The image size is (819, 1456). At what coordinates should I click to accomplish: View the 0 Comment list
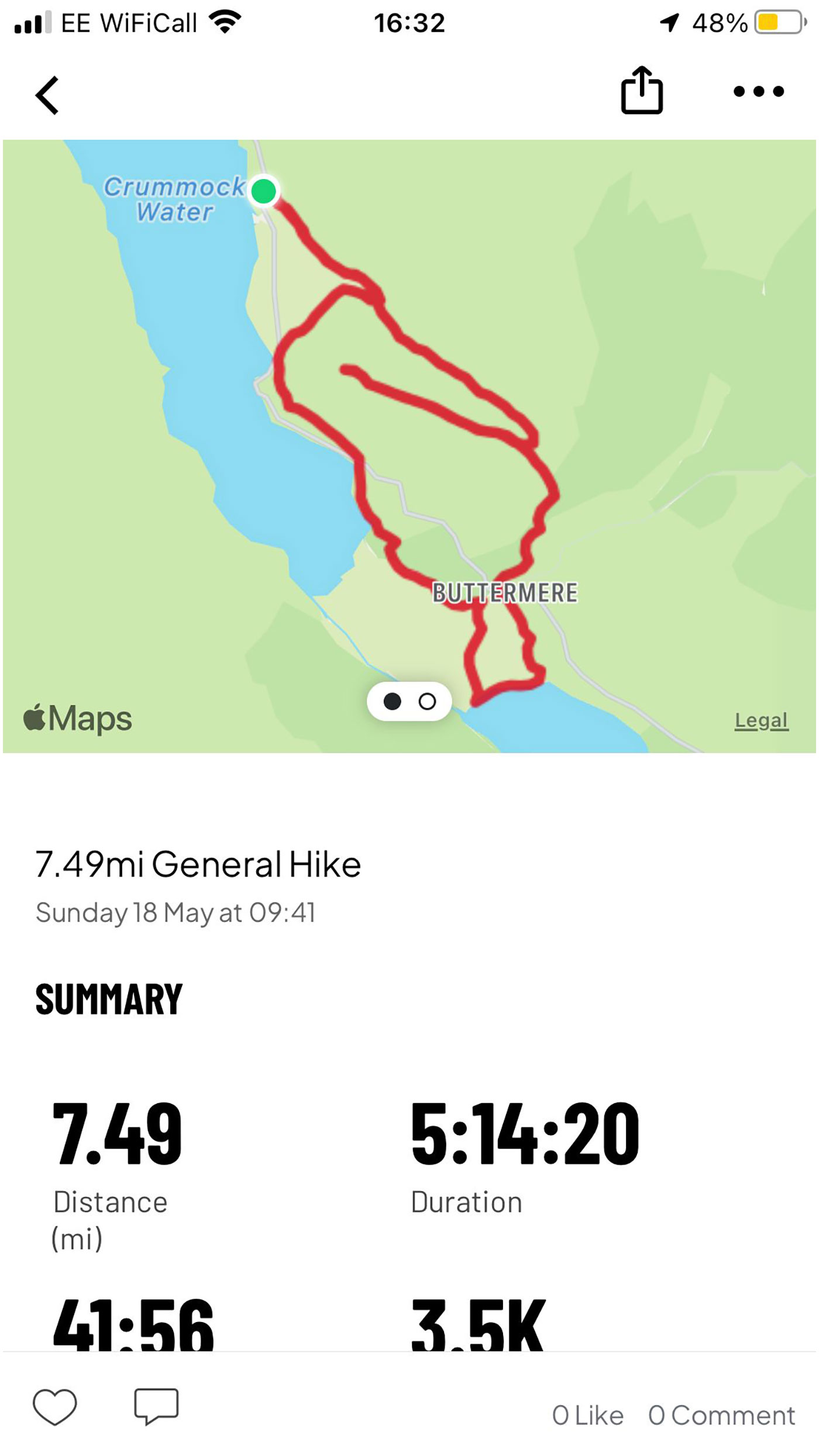click(x=721, y=1416)
